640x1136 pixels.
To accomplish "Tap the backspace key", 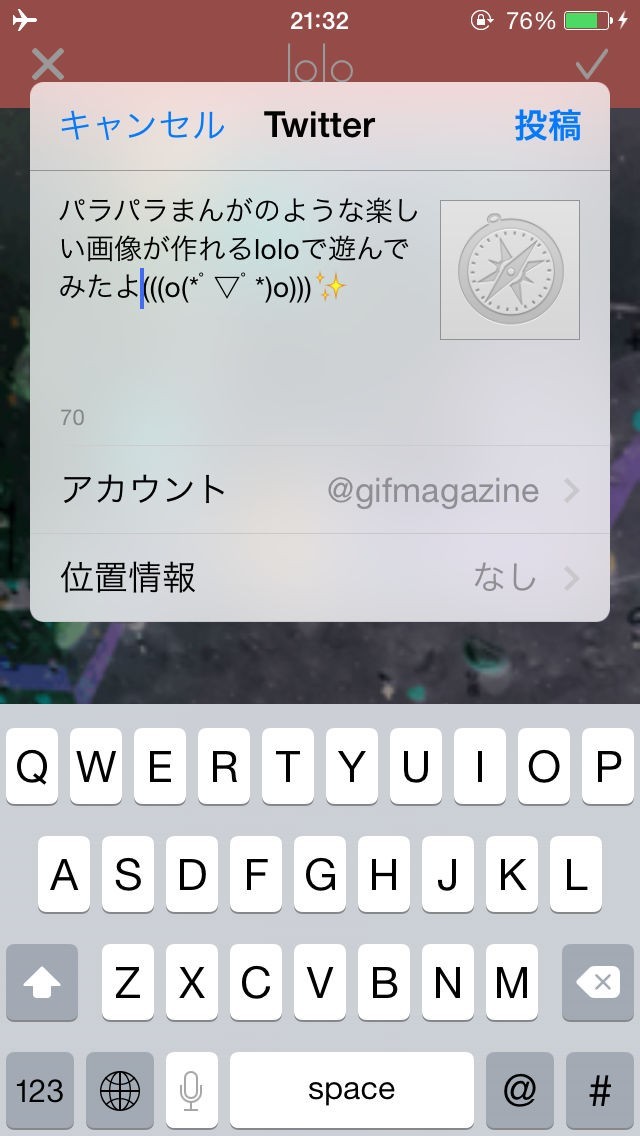I will (599, 984).
